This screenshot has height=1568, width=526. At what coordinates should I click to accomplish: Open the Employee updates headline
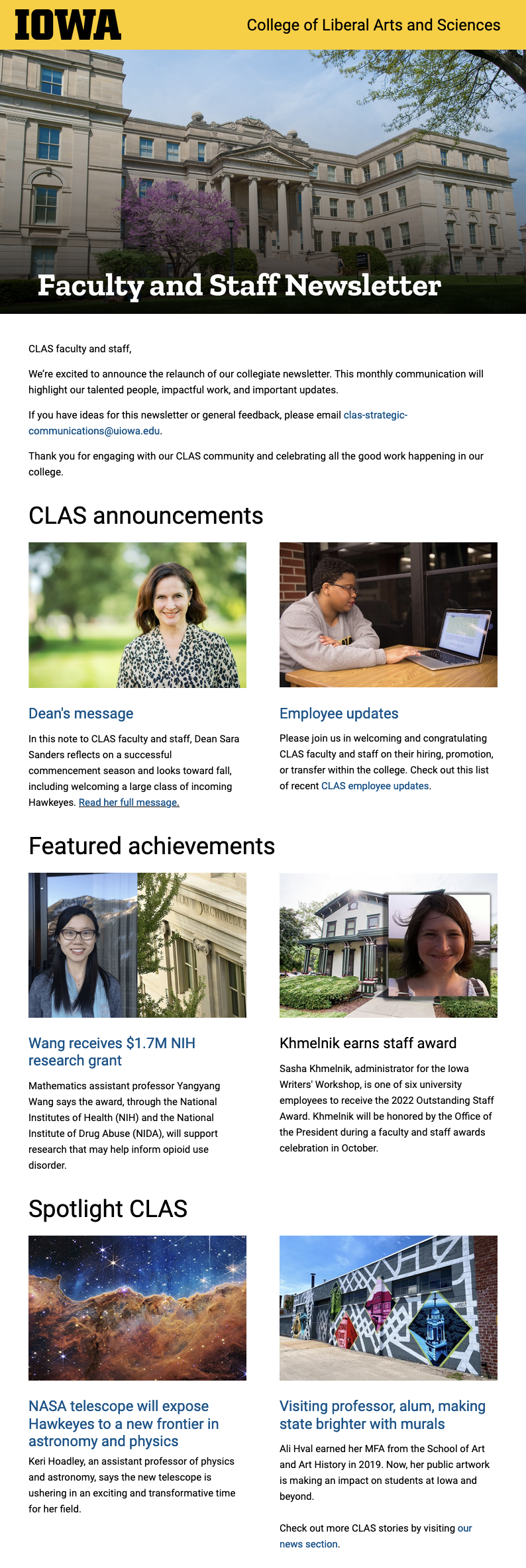click(339, 713)
